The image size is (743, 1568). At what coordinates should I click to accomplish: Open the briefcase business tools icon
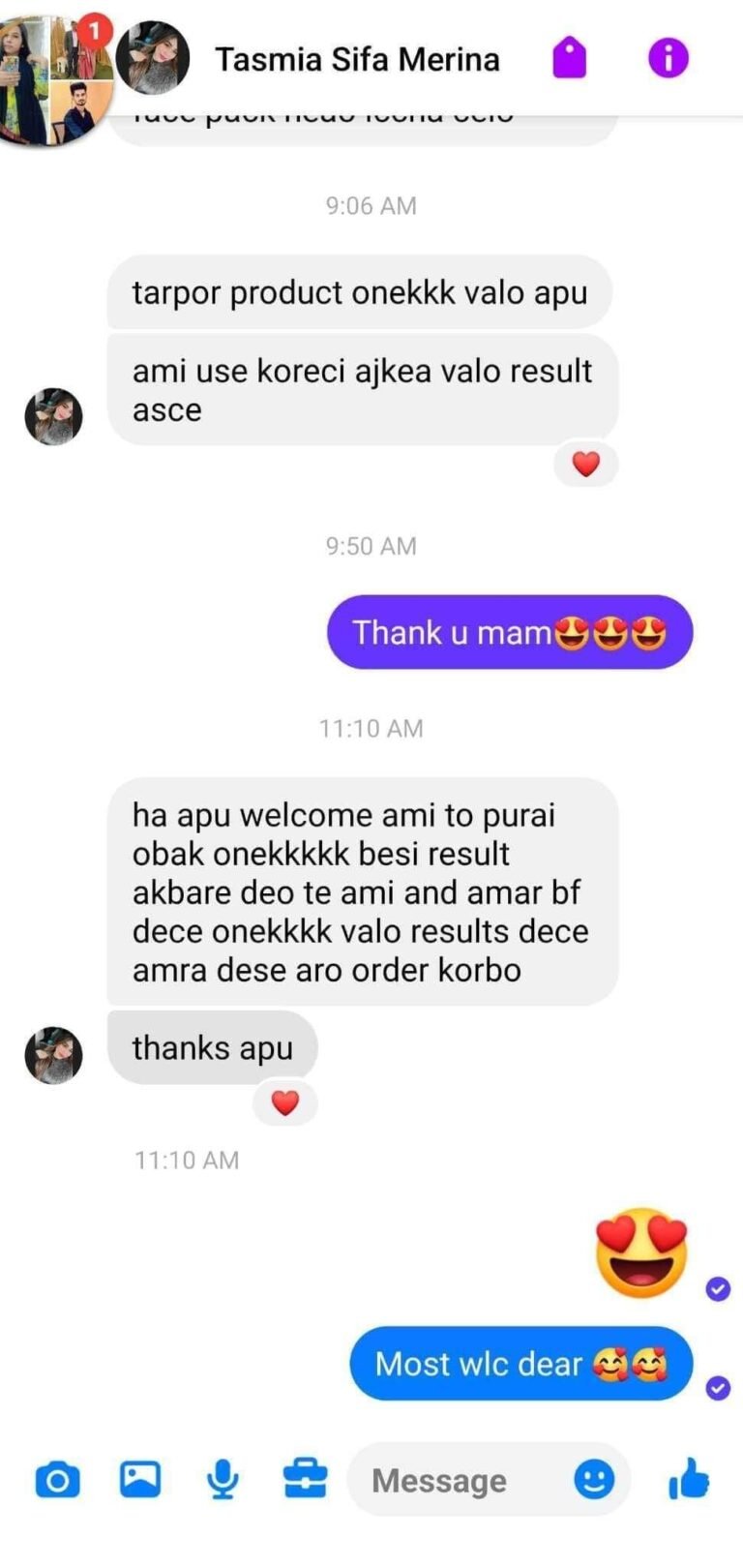(x=305, y=1480)
